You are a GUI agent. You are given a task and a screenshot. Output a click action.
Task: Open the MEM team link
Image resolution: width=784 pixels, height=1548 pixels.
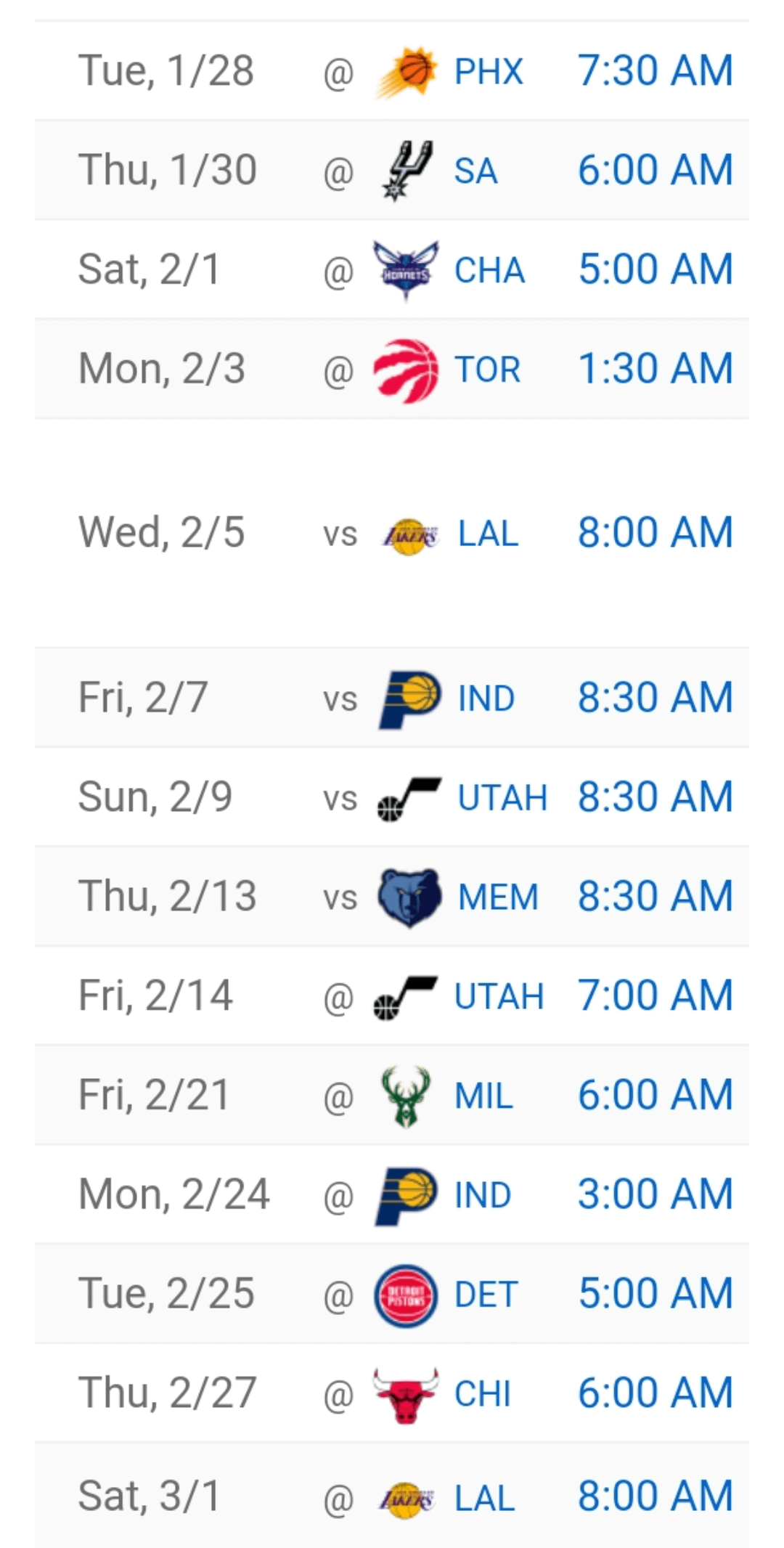[x=498, y=897]
